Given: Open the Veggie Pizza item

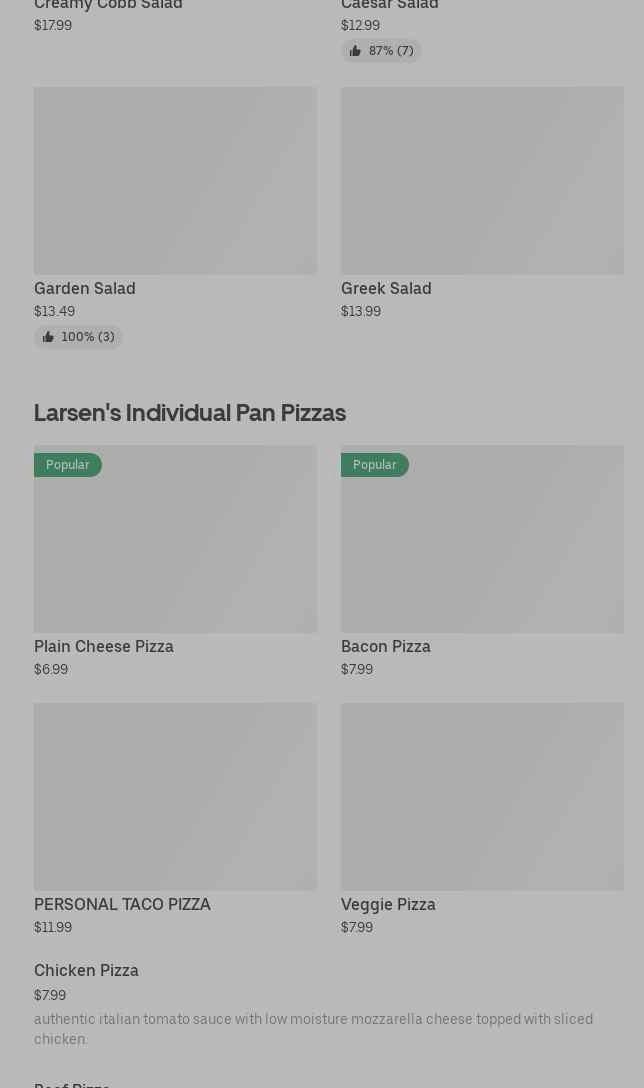Looking at the screenshot, I should point(482,819).
